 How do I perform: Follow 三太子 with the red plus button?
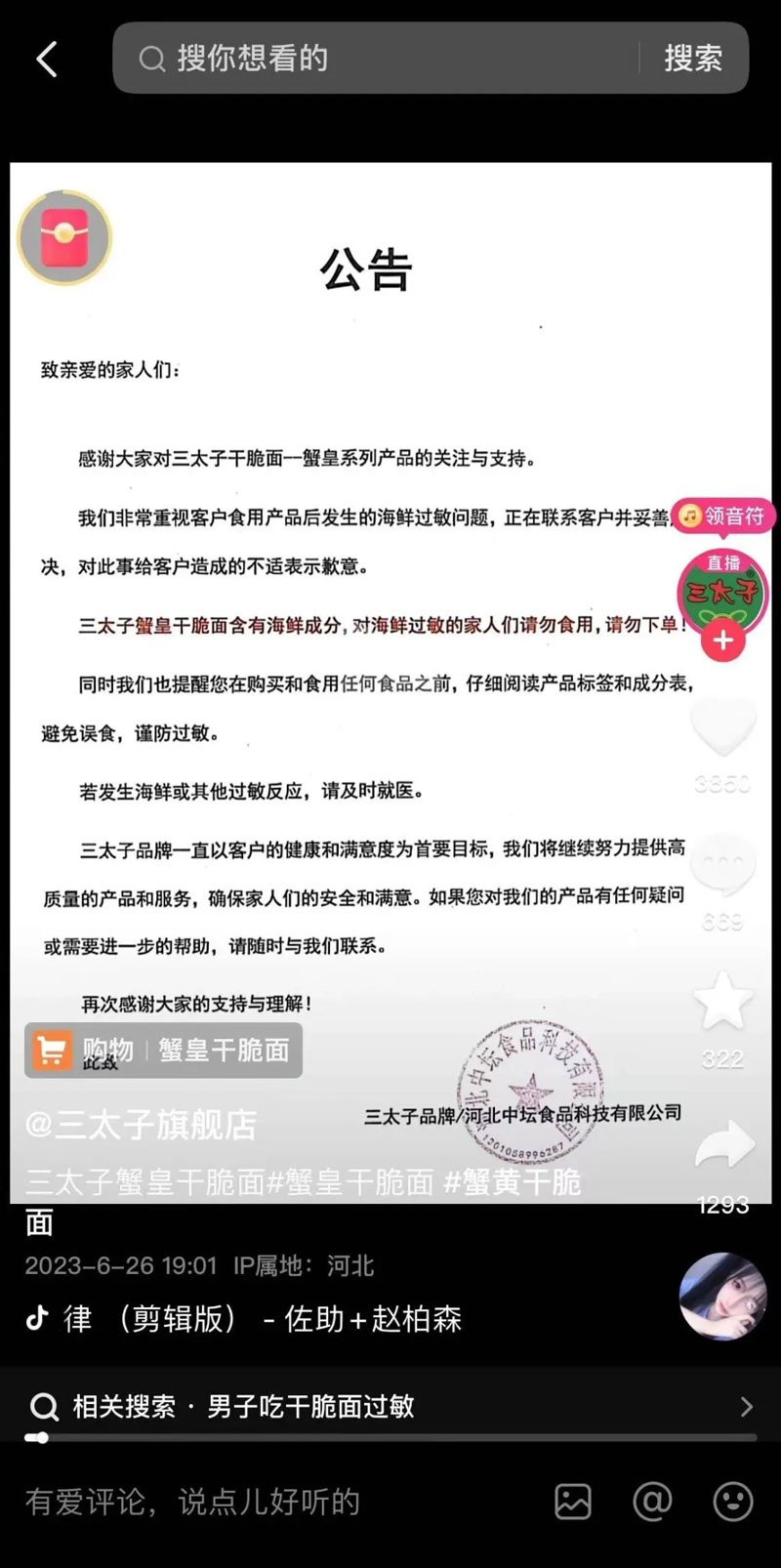[722, 640]
